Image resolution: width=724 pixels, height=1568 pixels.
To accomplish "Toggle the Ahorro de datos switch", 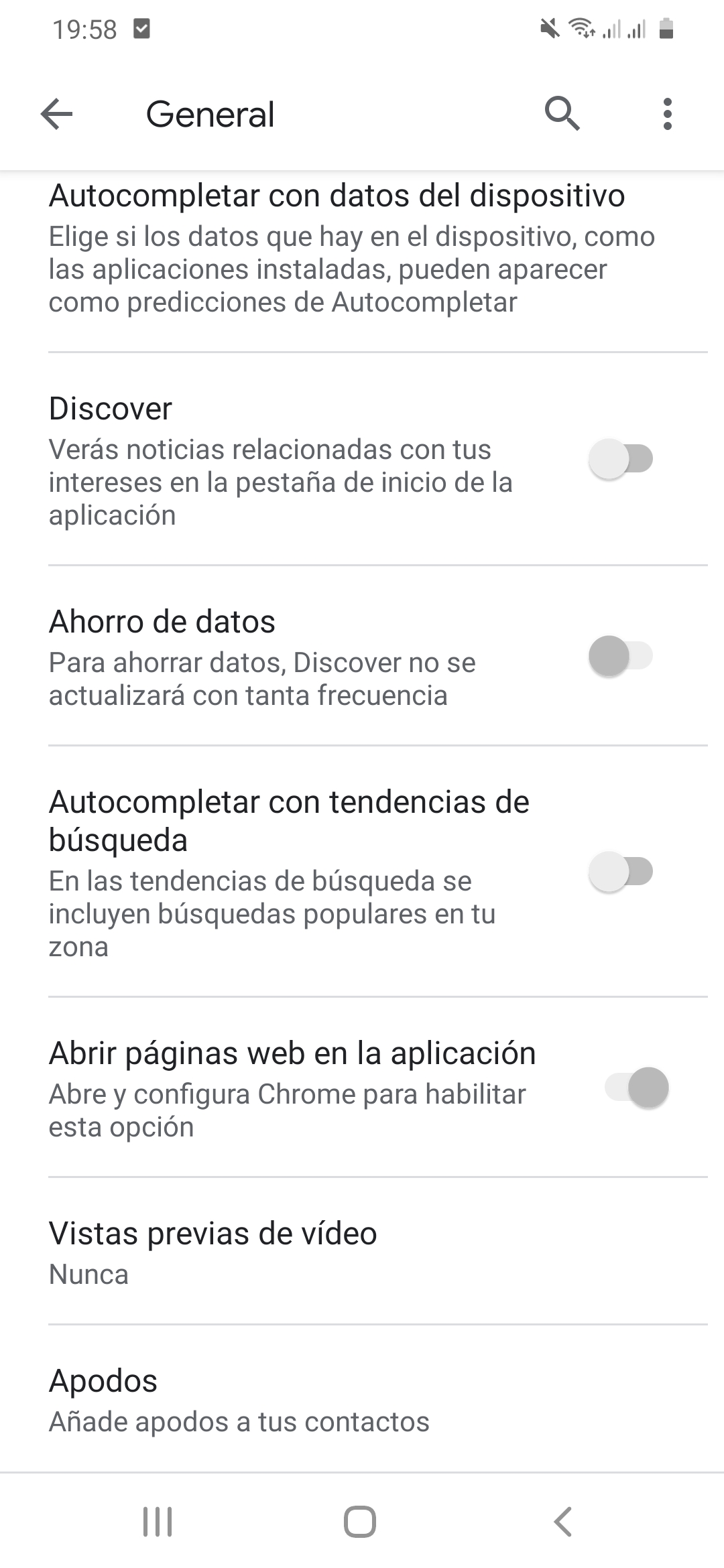I will coord(621,656).
